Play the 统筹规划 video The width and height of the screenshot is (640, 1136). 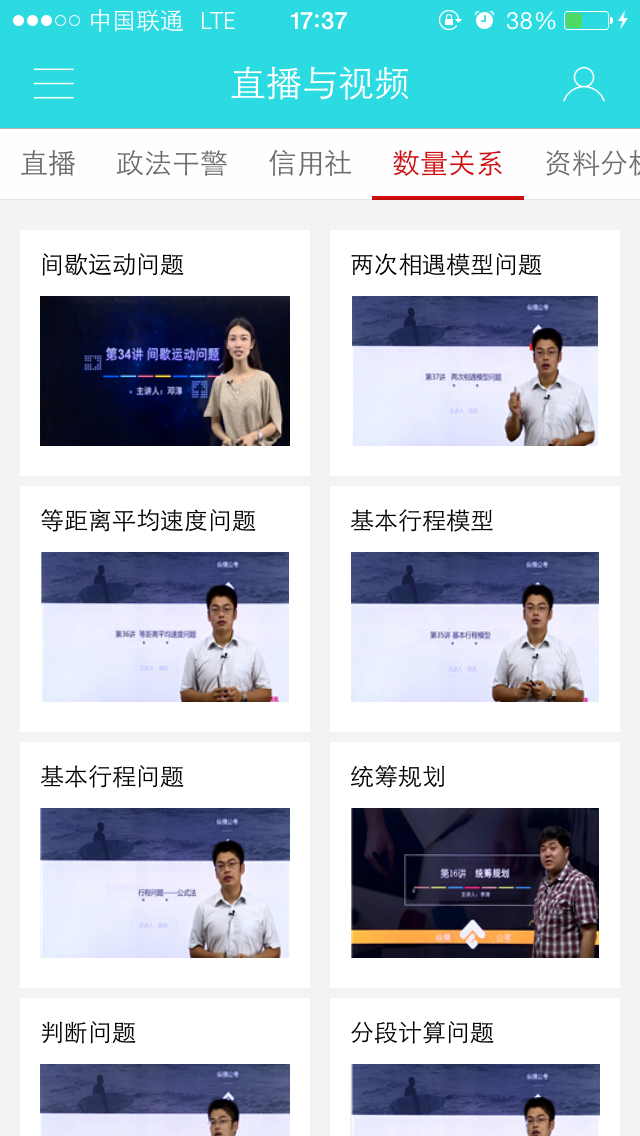[x=475, y=864]
